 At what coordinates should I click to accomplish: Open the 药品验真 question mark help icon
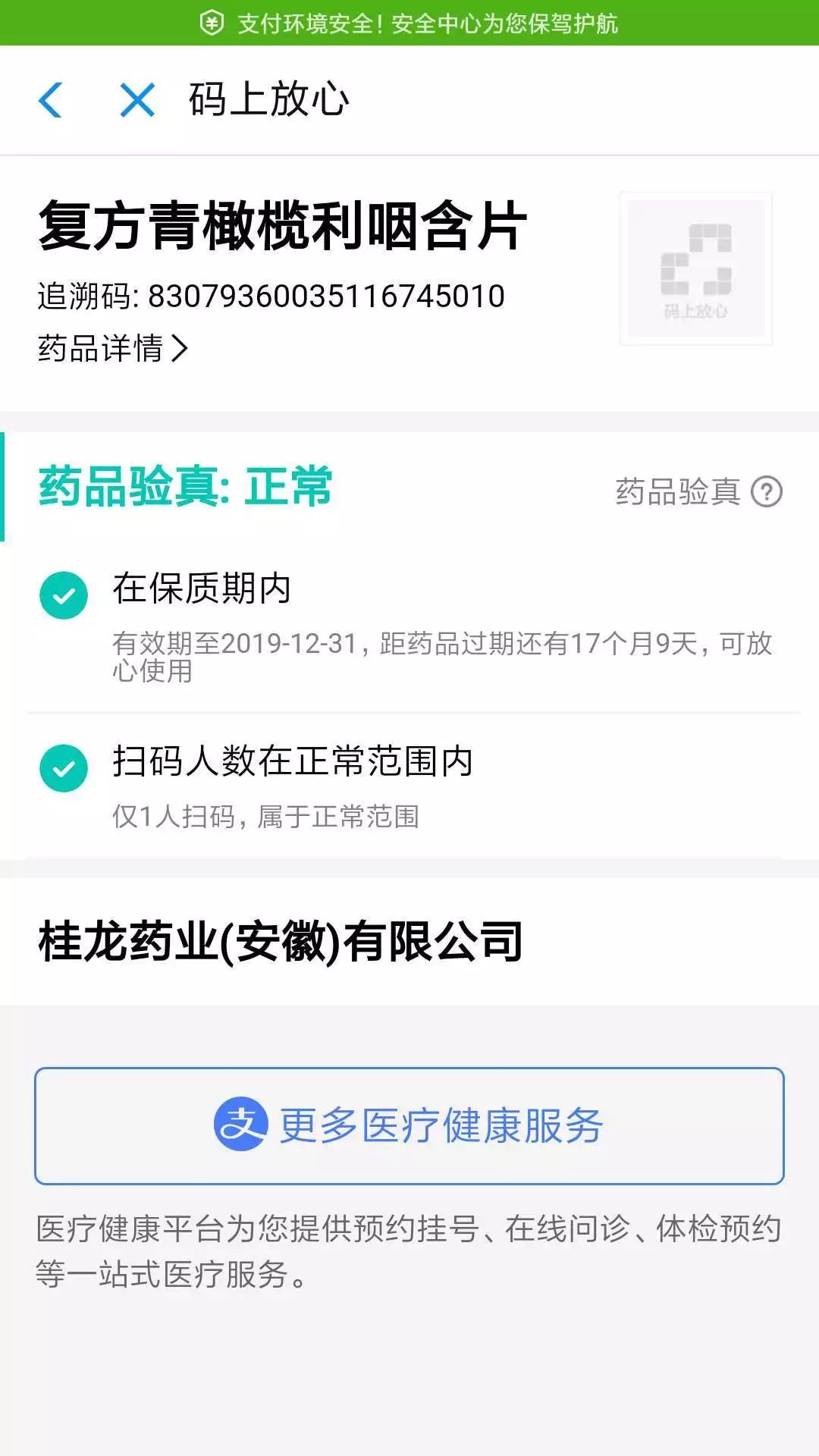768,492
